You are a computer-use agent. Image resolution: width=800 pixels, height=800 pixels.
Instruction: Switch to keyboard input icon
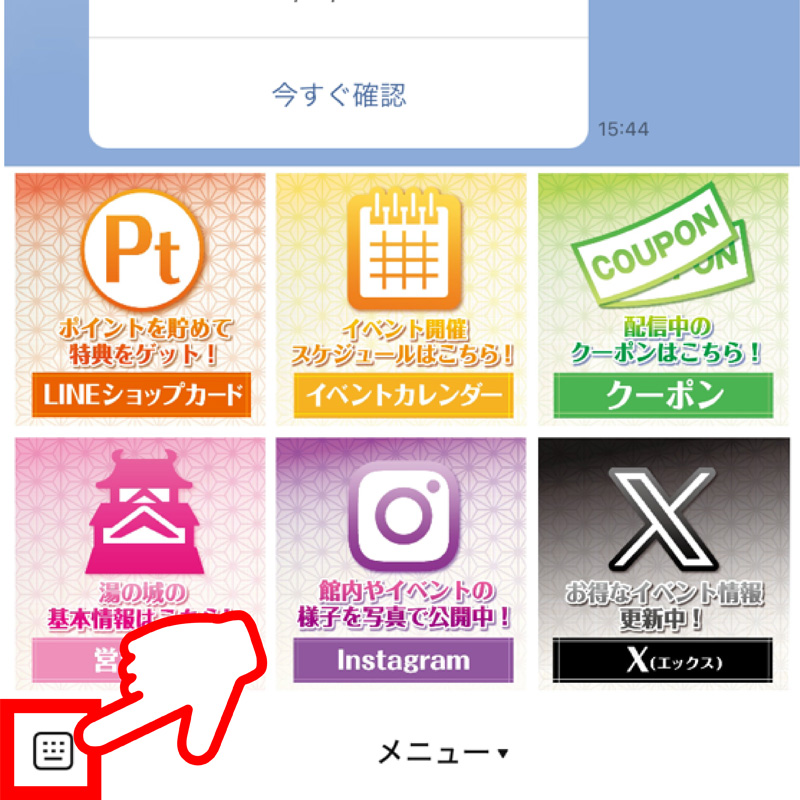[53, 750]
